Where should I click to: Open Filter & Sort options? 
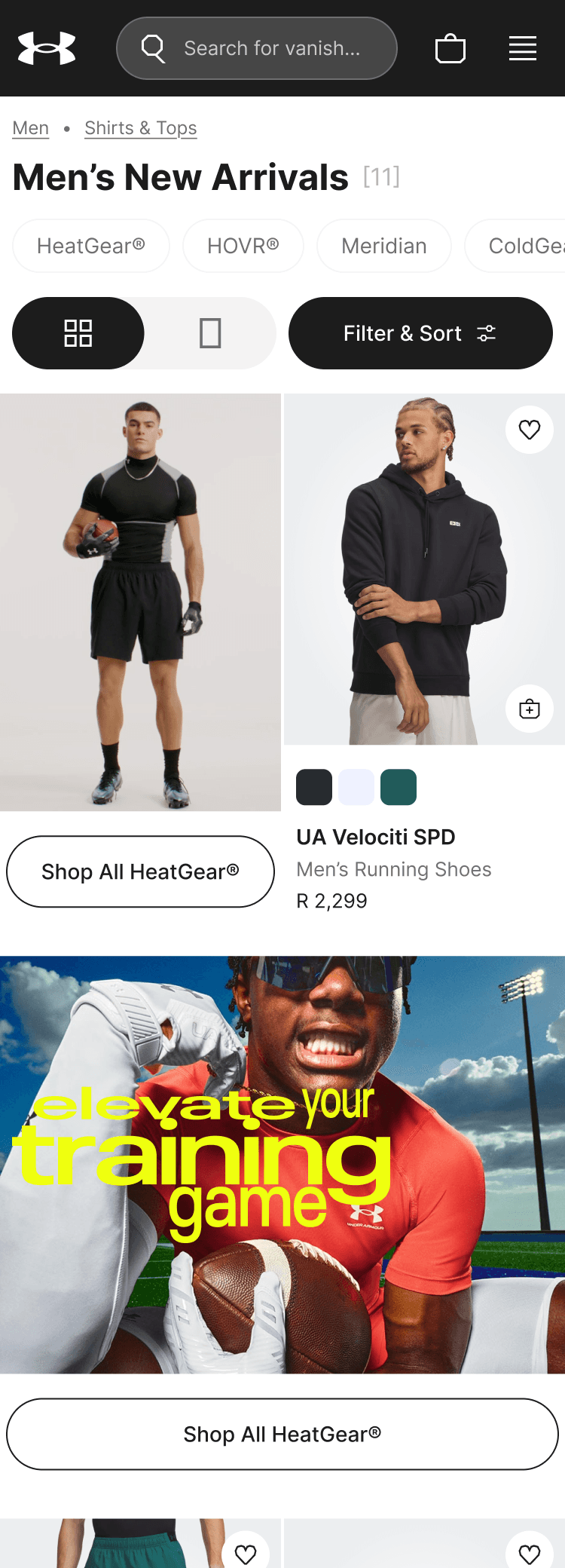(420, 333)
